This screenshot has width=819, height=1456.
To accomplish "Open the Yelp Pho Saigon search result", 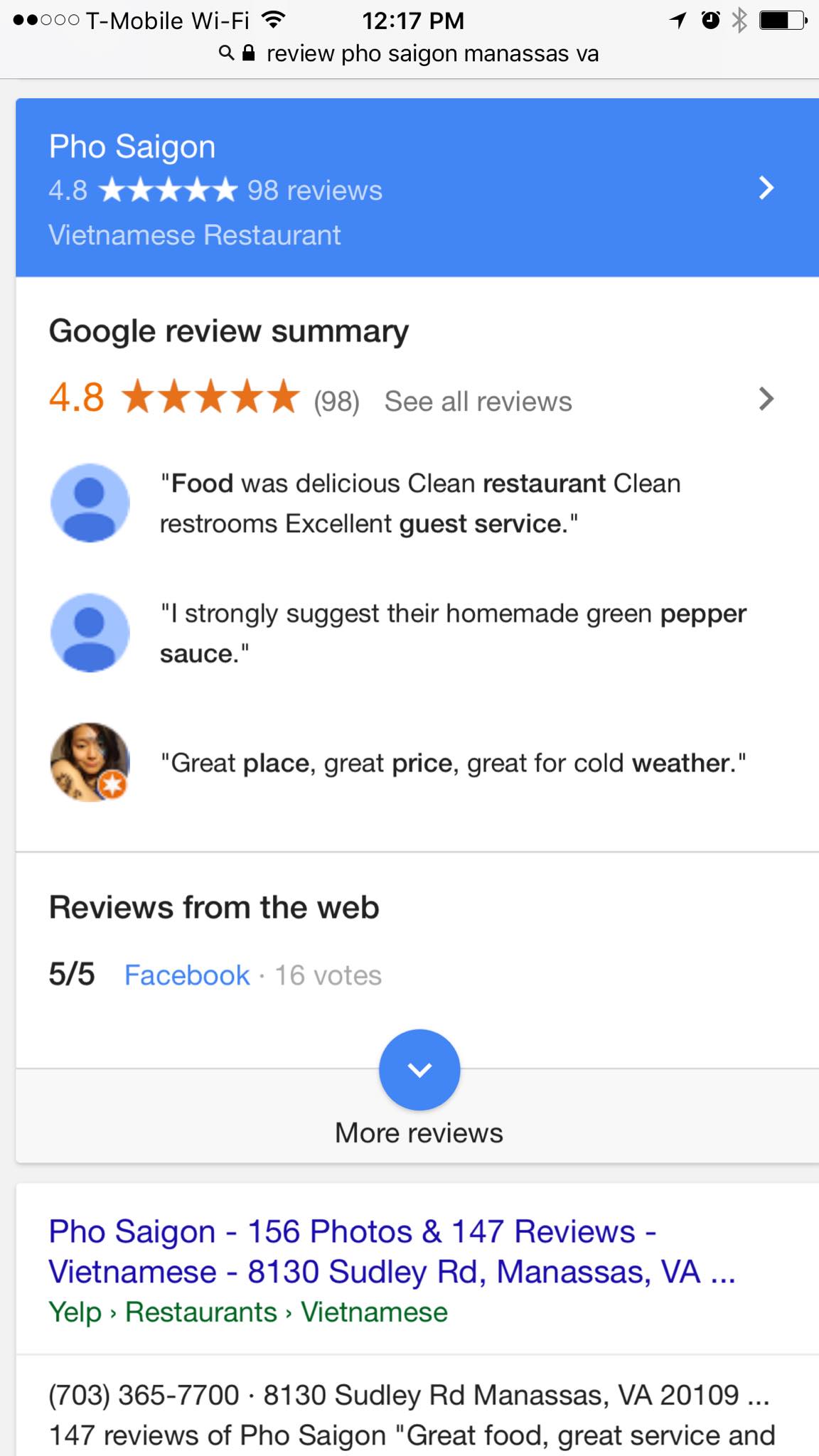I will [x=391, y=1251].
